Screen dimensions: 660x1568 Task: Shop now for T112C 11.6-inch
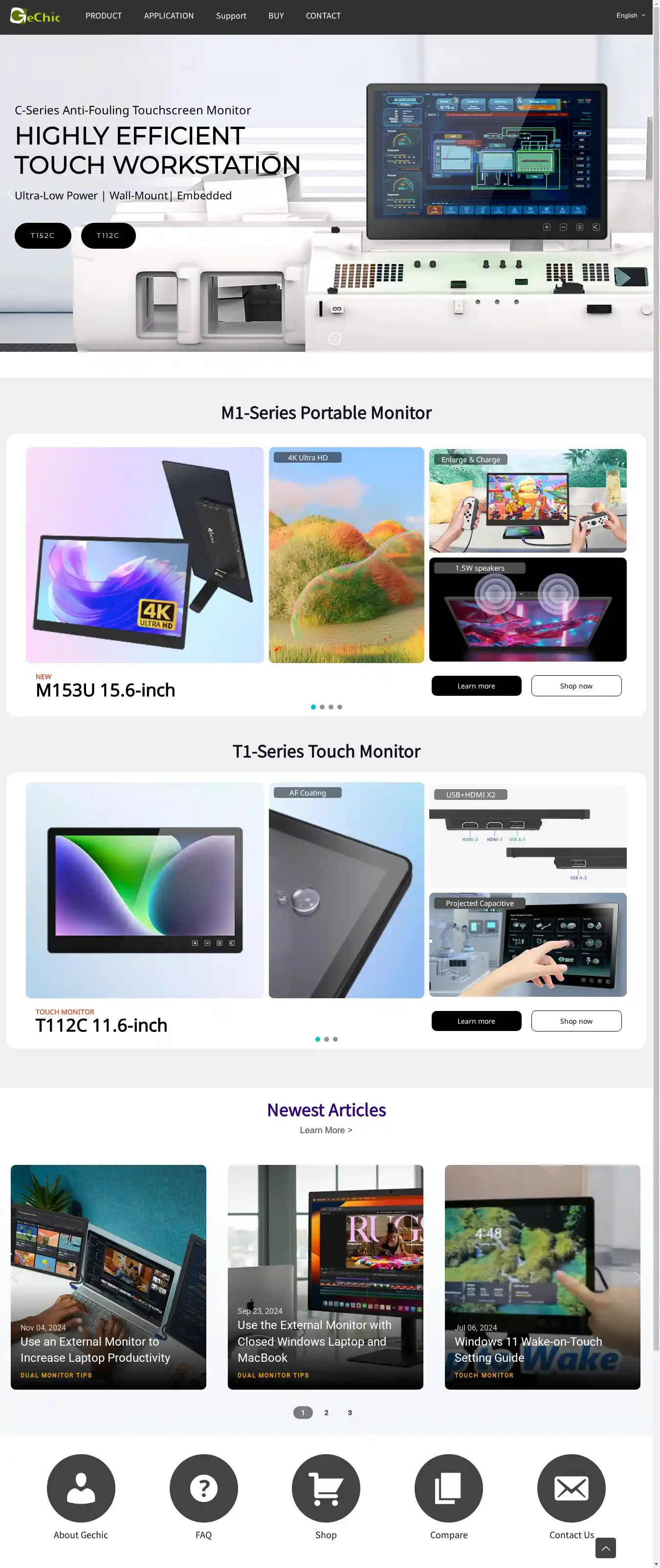[576, 1021]
